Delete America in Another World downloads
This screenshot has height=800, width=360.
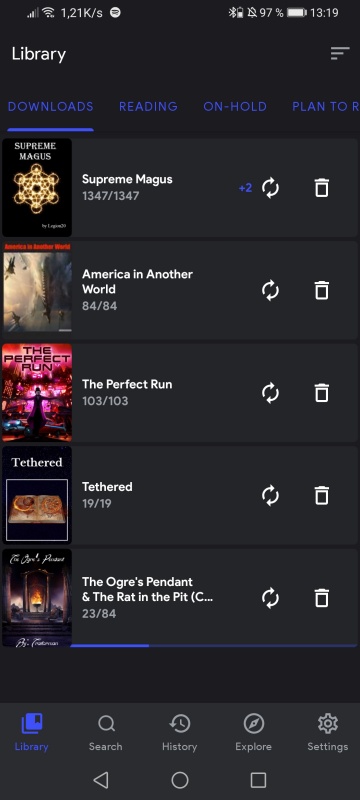[321, 290]
